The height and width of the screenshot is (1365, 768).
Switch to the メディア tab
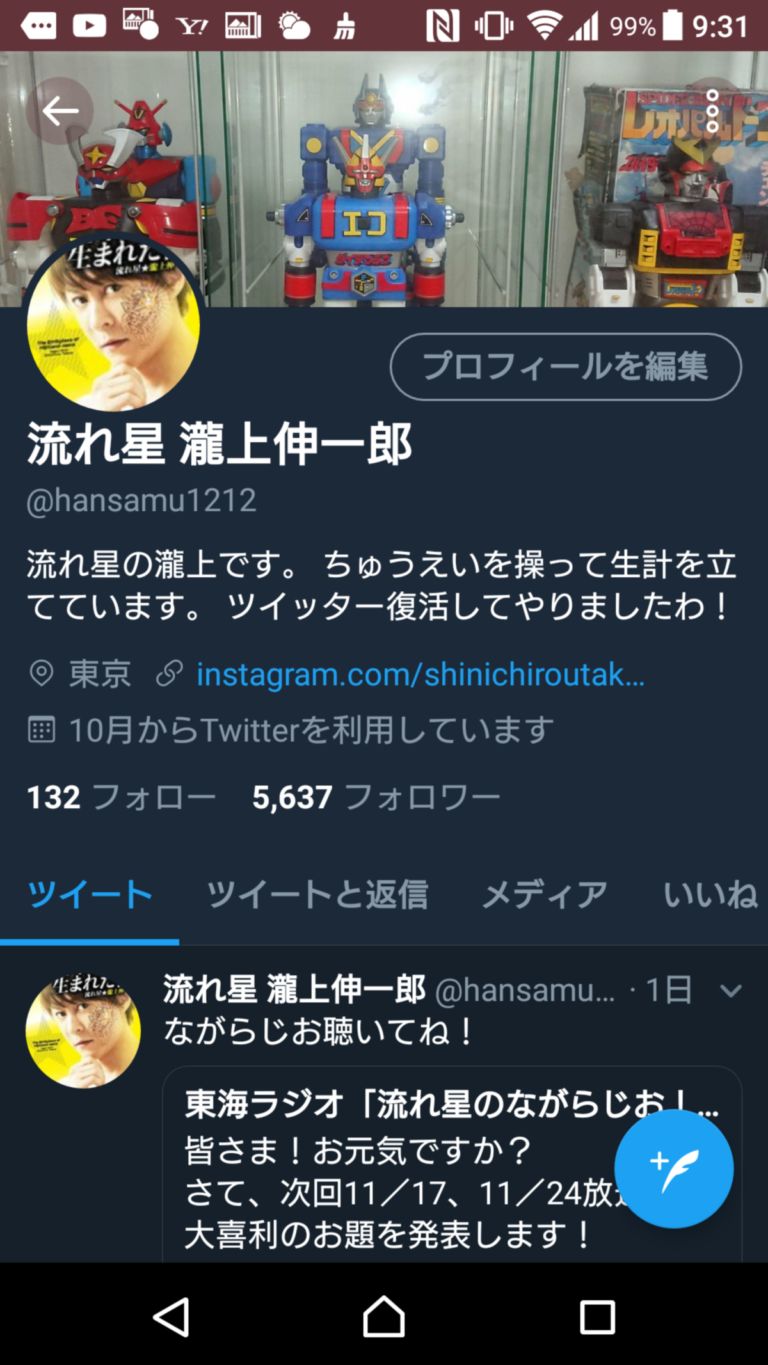point(544,894)
